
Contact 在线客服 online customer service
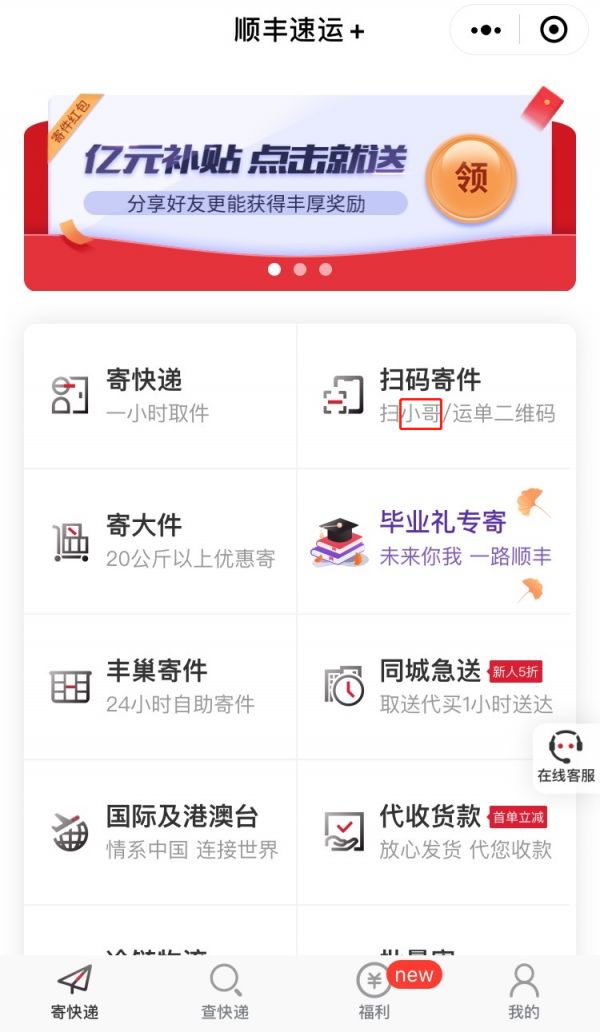[566, 756]
